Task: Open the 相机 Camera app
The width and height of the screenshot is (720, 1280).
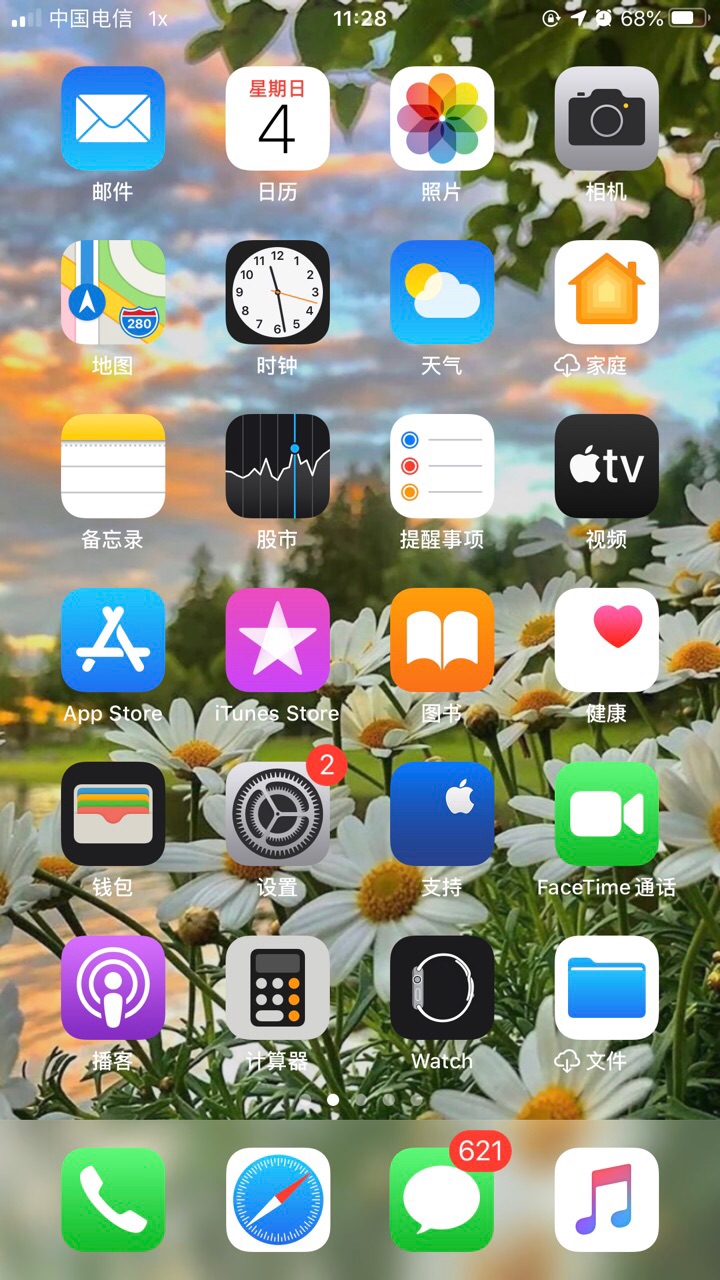Action: 606,118
